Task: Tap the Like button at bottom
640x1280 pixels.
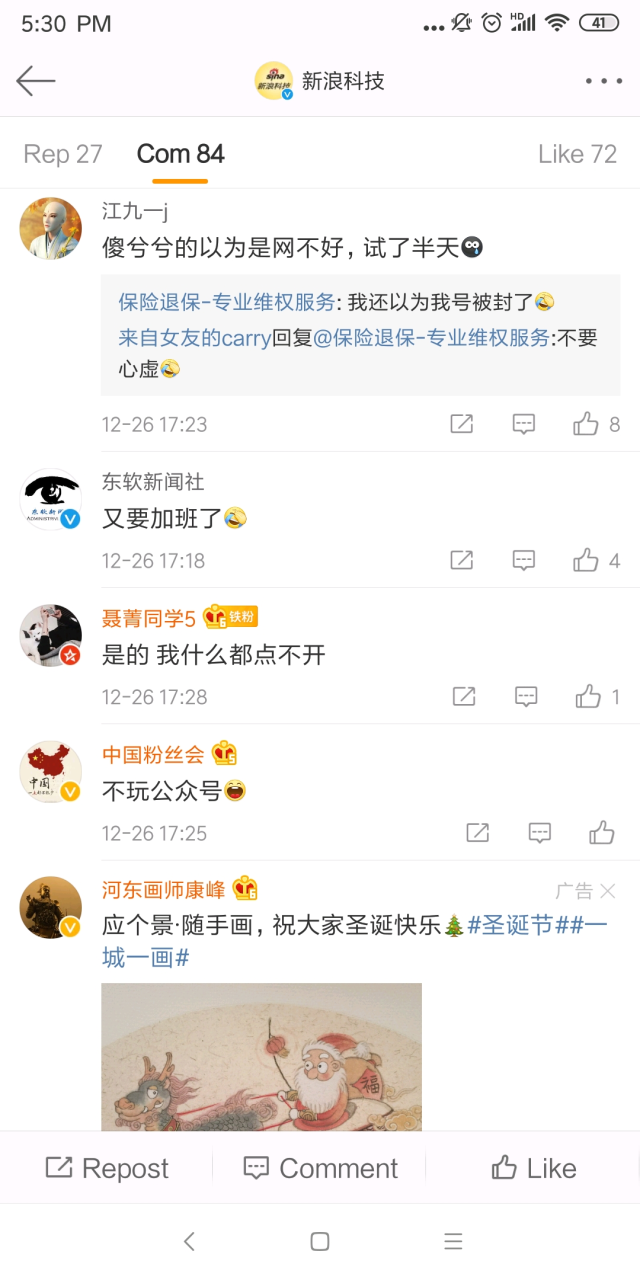Action: (533, 1168)
